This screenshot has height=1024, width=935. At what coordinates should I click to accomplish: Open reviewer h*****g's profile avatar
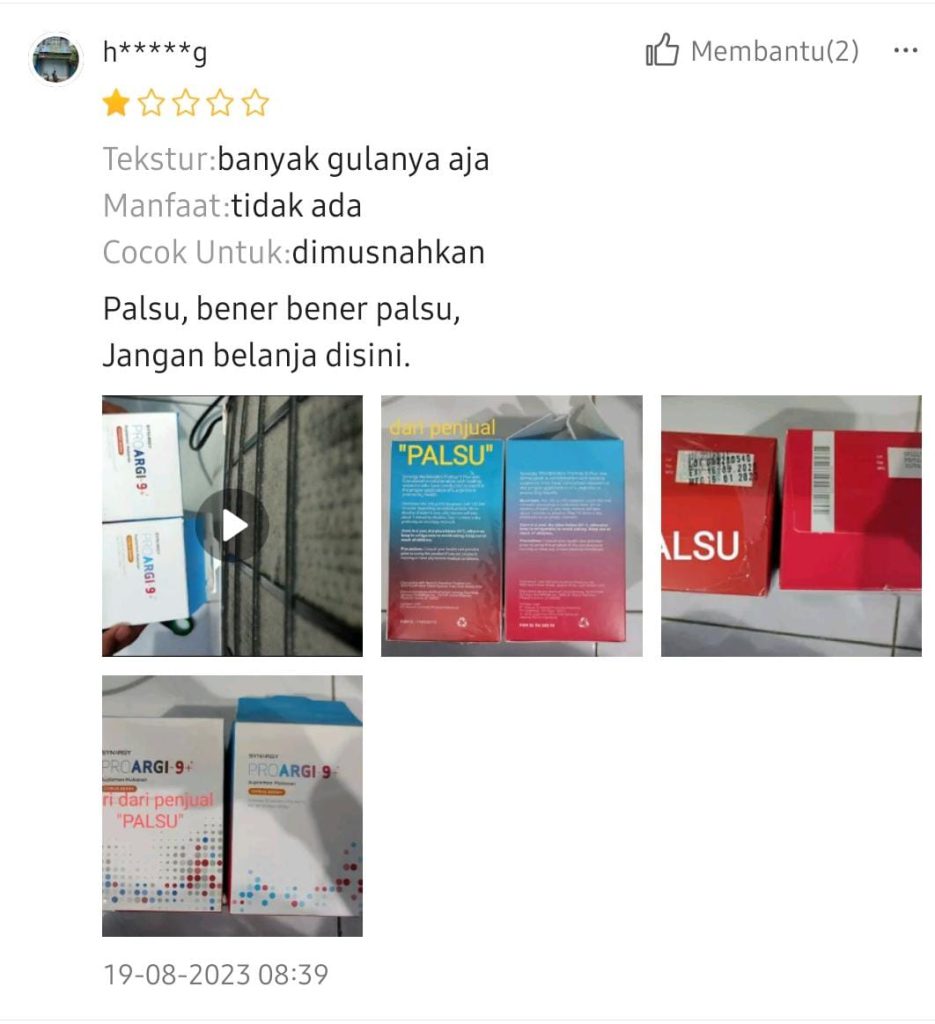coord(56,59)
